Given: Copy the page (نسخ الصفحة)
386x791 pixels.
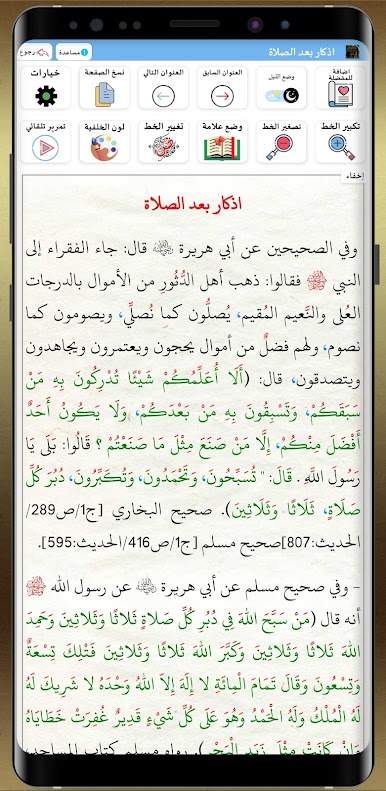Looking at the screenshot, I should pos(104,87).
